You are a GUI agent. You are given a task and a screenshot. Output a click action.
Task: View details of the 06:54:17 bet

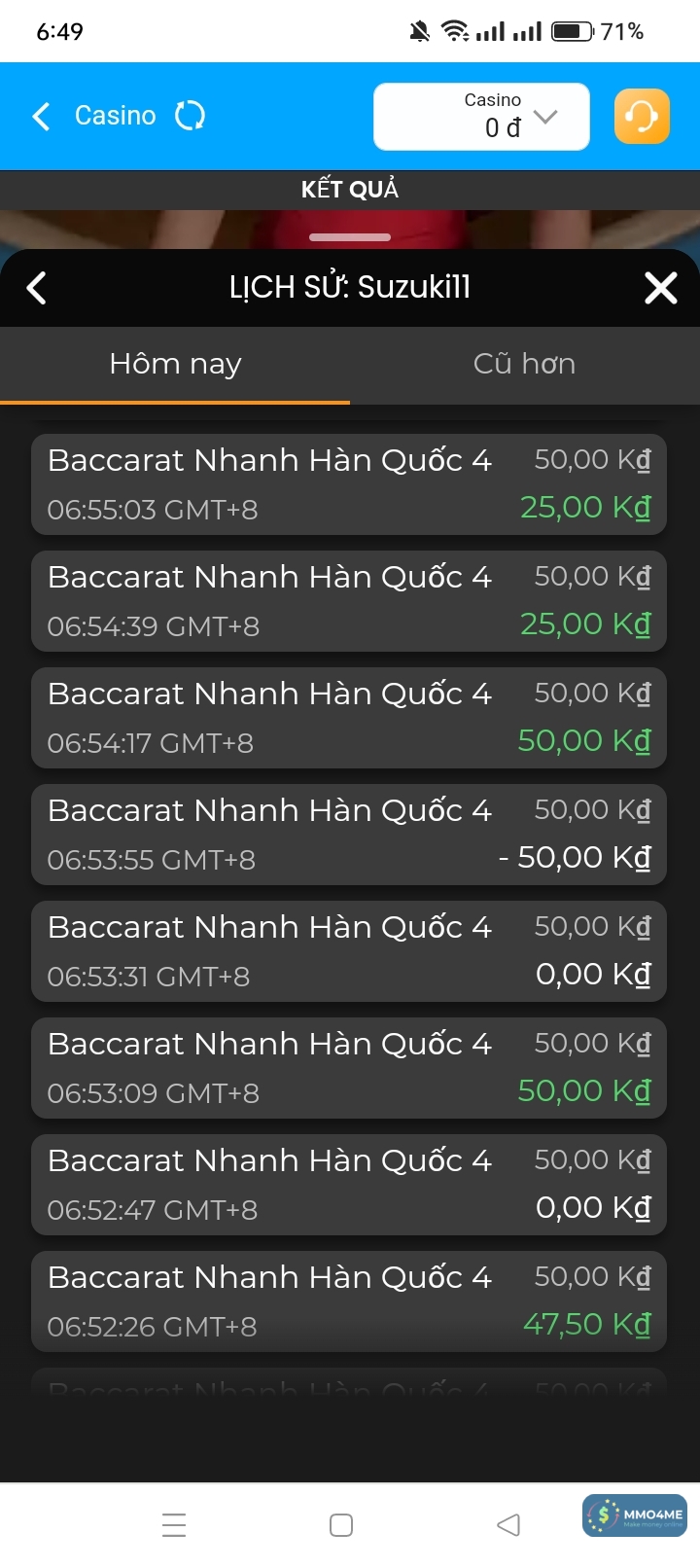[349, 718]
